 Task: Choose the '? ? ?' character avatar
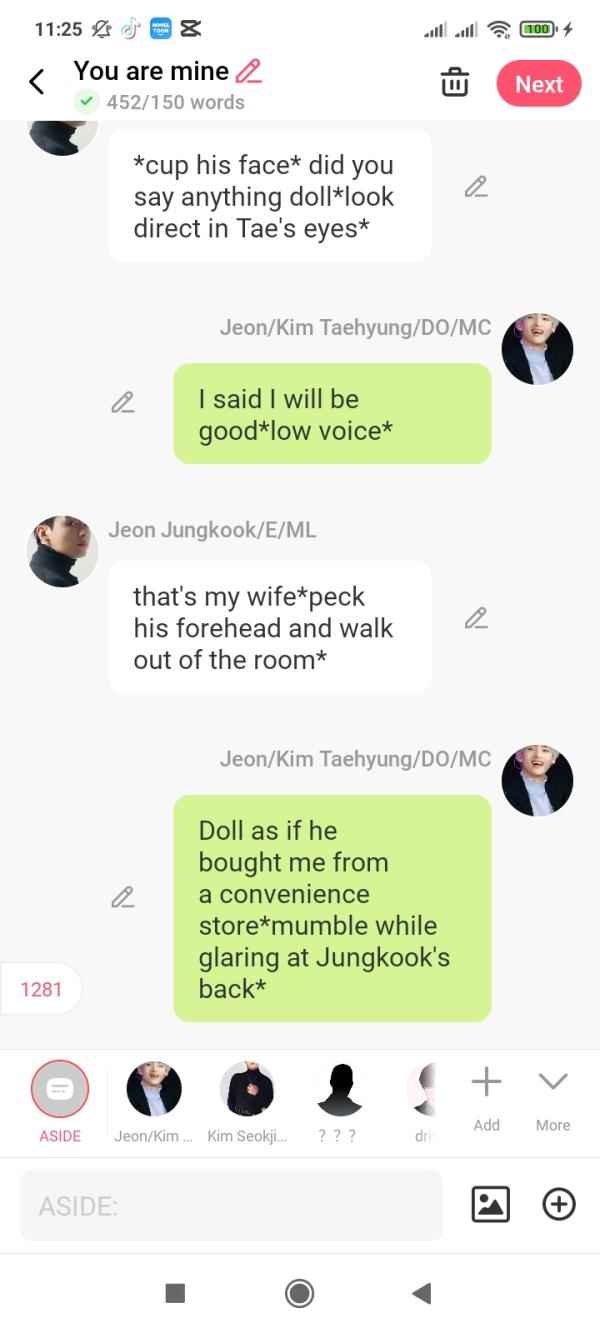(338, 1091)
